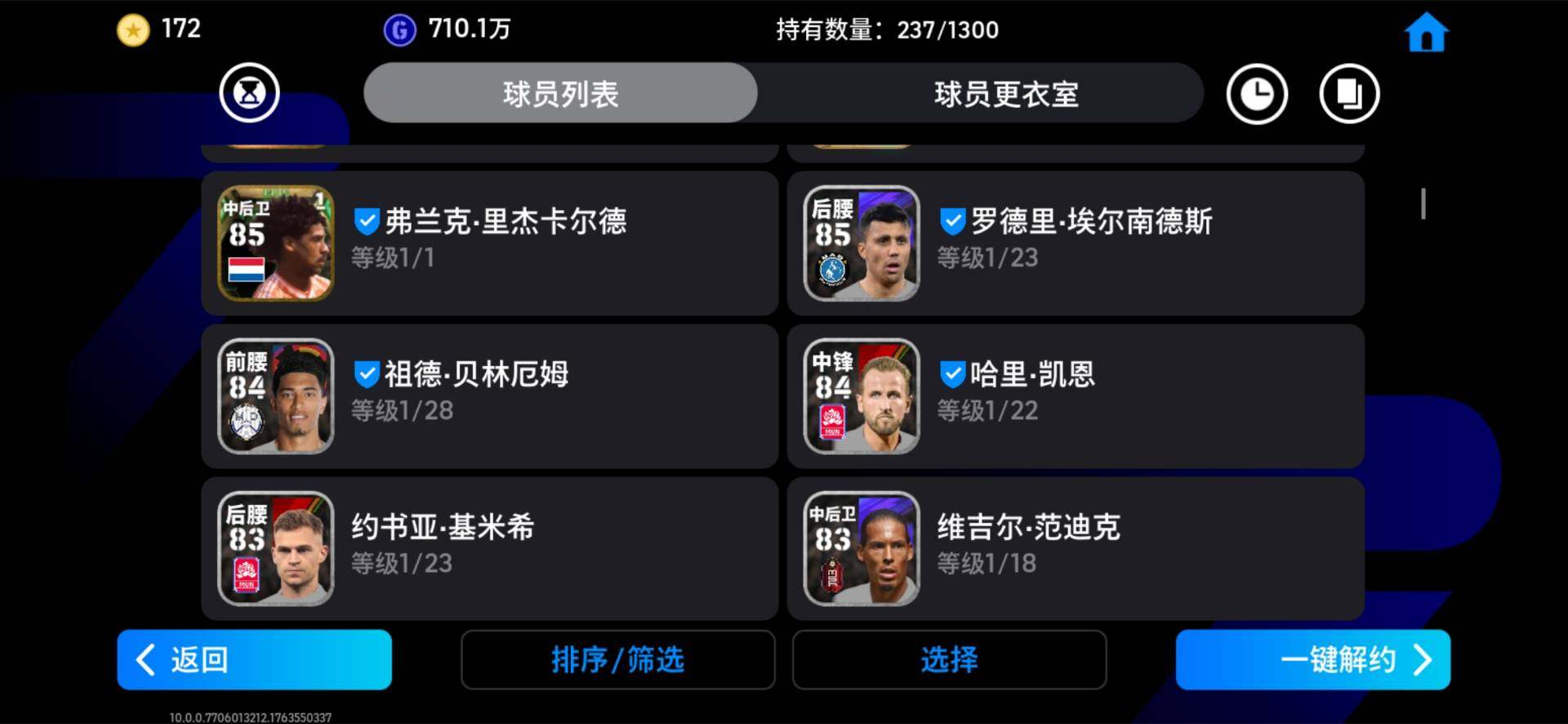Open player card 维吉尔·范迪克

coord(1075,548)
